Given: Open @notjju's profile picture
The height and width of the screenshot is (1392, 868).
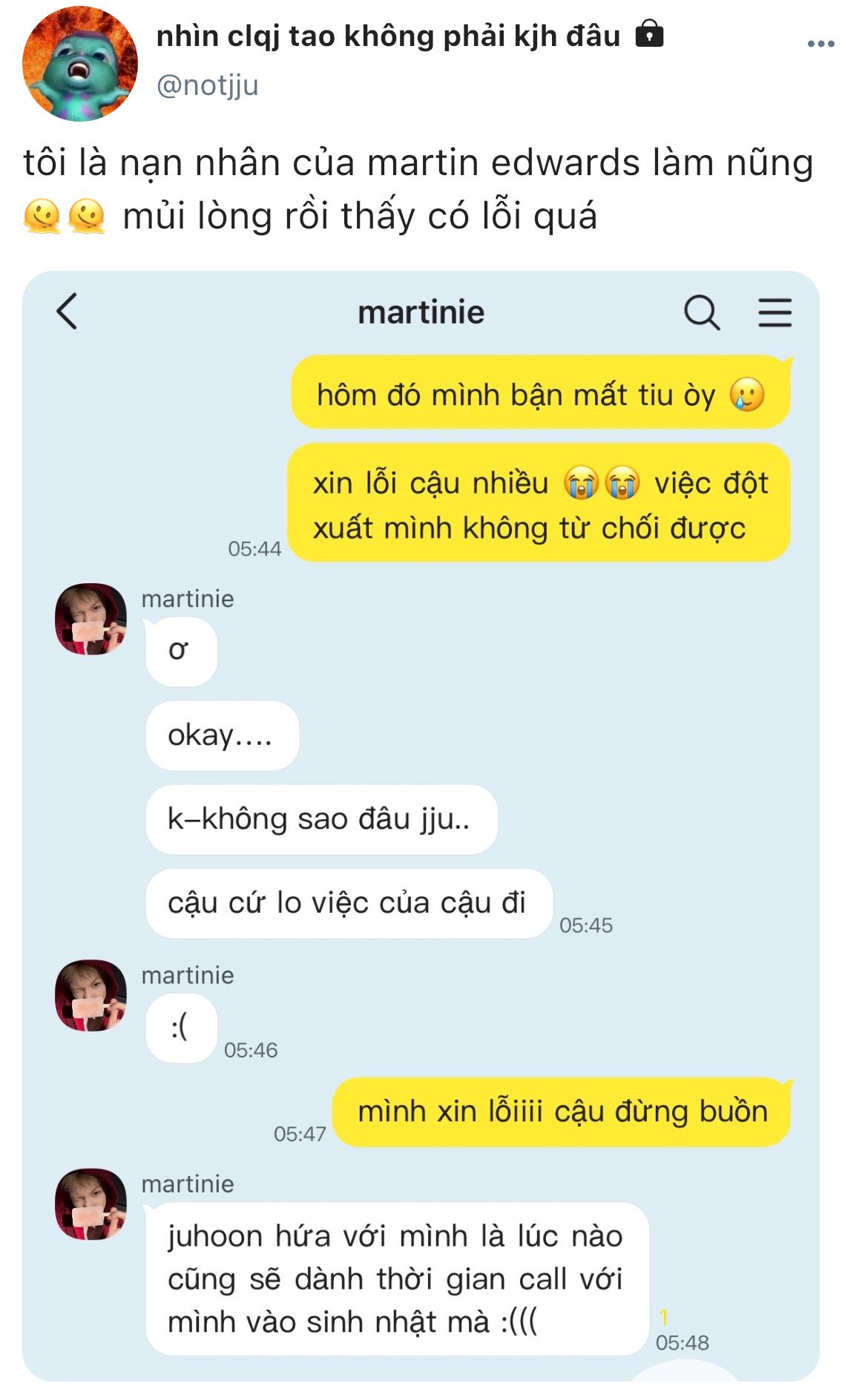Looking at the screenshot, I should pos(80,64).
